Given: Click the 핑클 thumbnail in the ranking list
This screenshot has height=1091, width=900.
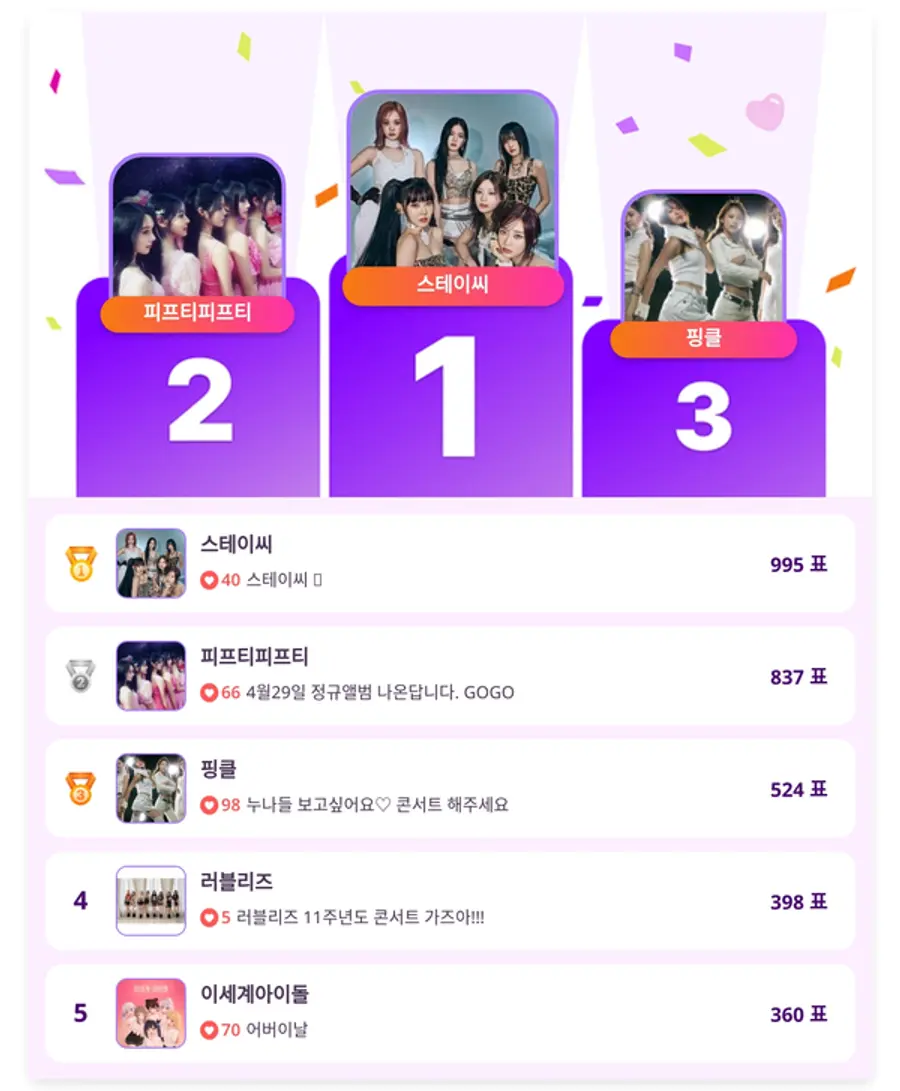Looking at the screenshot, I should click(150, 789).
